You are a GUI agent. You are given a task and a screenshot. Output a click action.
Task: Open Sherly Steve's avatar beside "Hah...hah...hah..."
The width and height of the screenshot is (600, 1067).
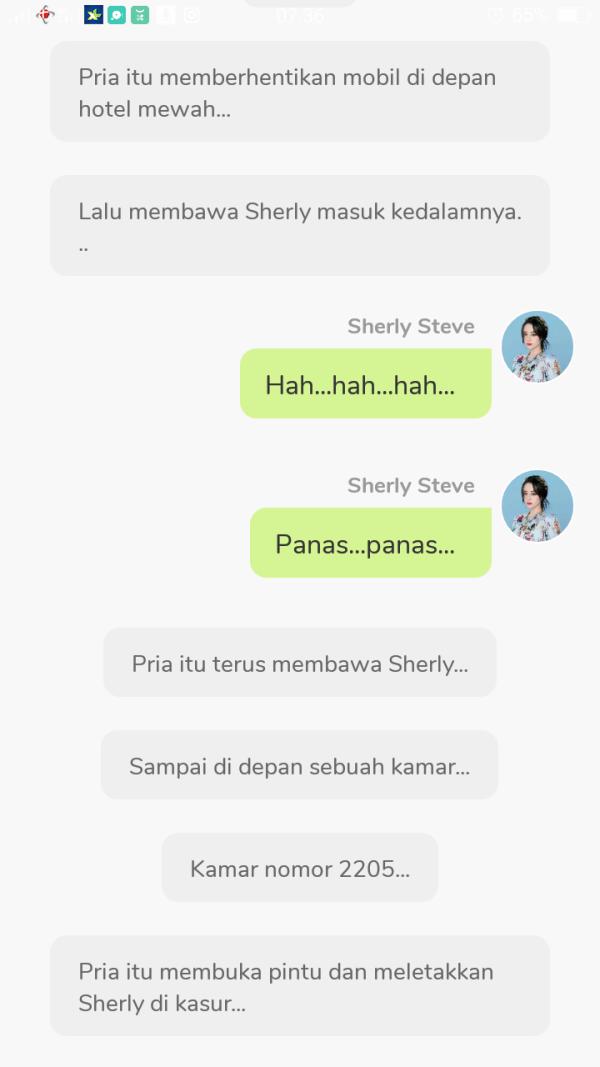point(537,347)
